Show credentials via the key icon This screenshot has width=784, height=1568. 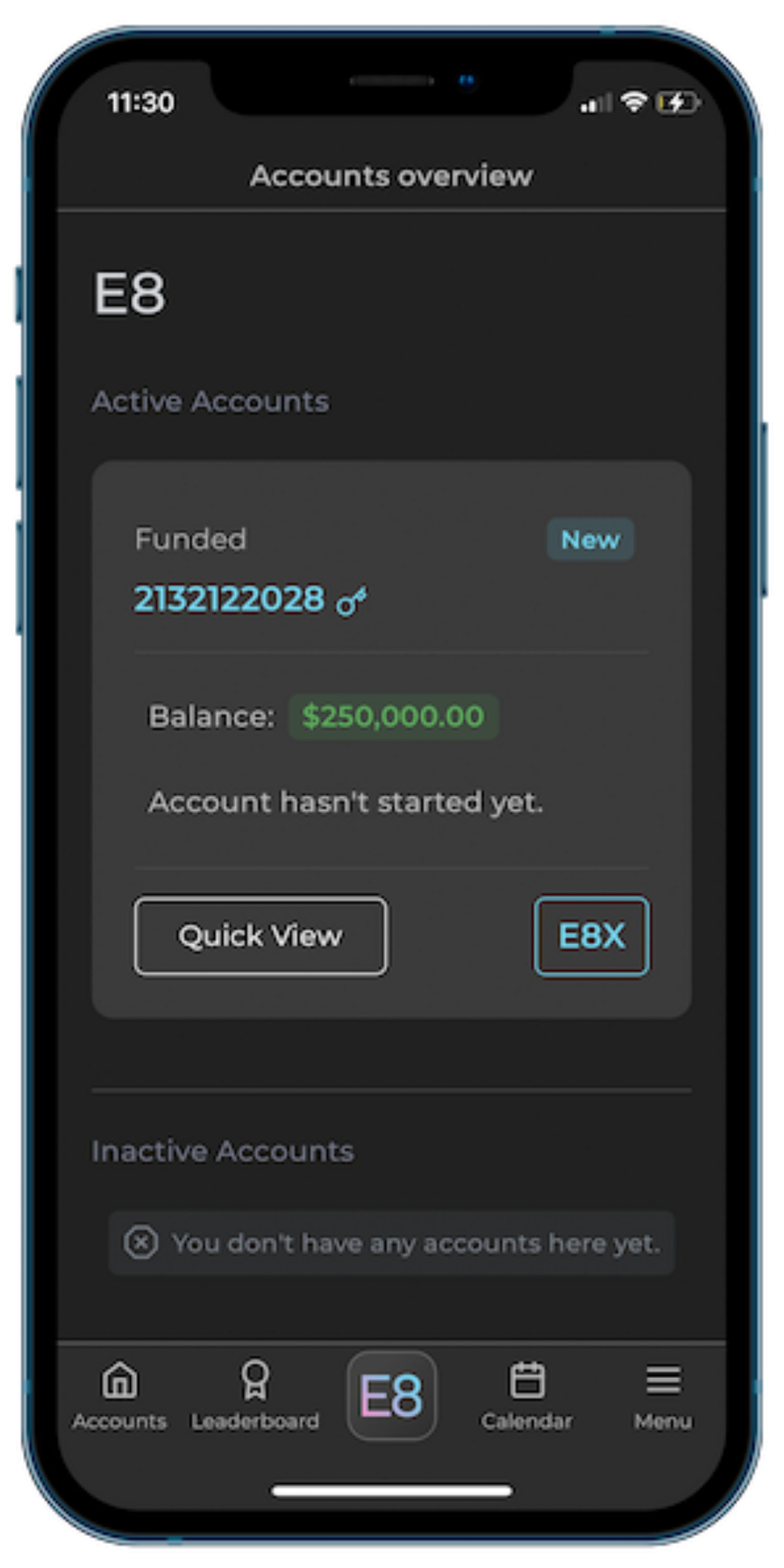[352, 601]
